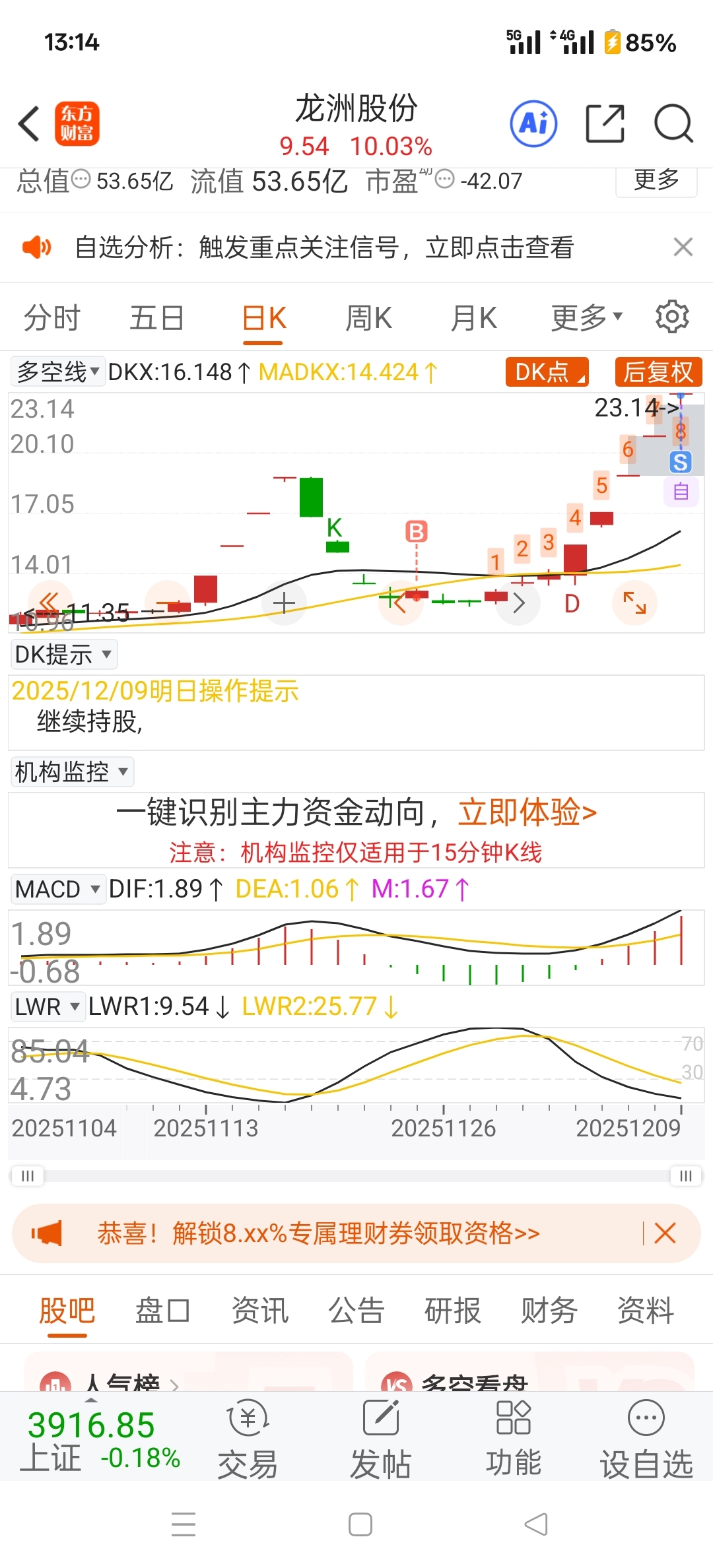Go back using the top-left arrow
The height and width of the screenshot is (1568, 713).
tap(29, 123)
